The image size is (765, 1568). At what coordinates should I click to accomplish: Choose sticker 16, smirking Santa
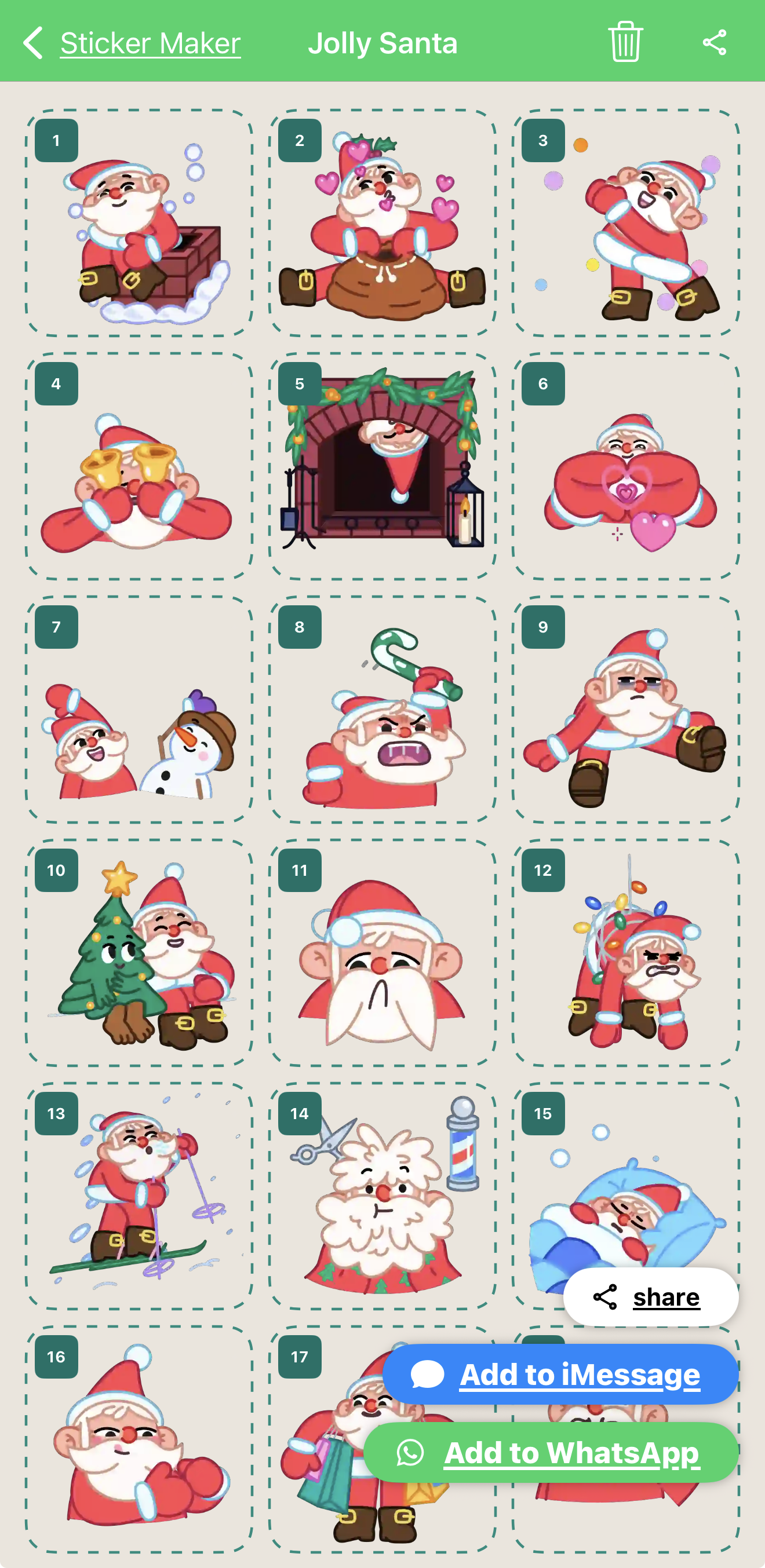pos(139,1440)
